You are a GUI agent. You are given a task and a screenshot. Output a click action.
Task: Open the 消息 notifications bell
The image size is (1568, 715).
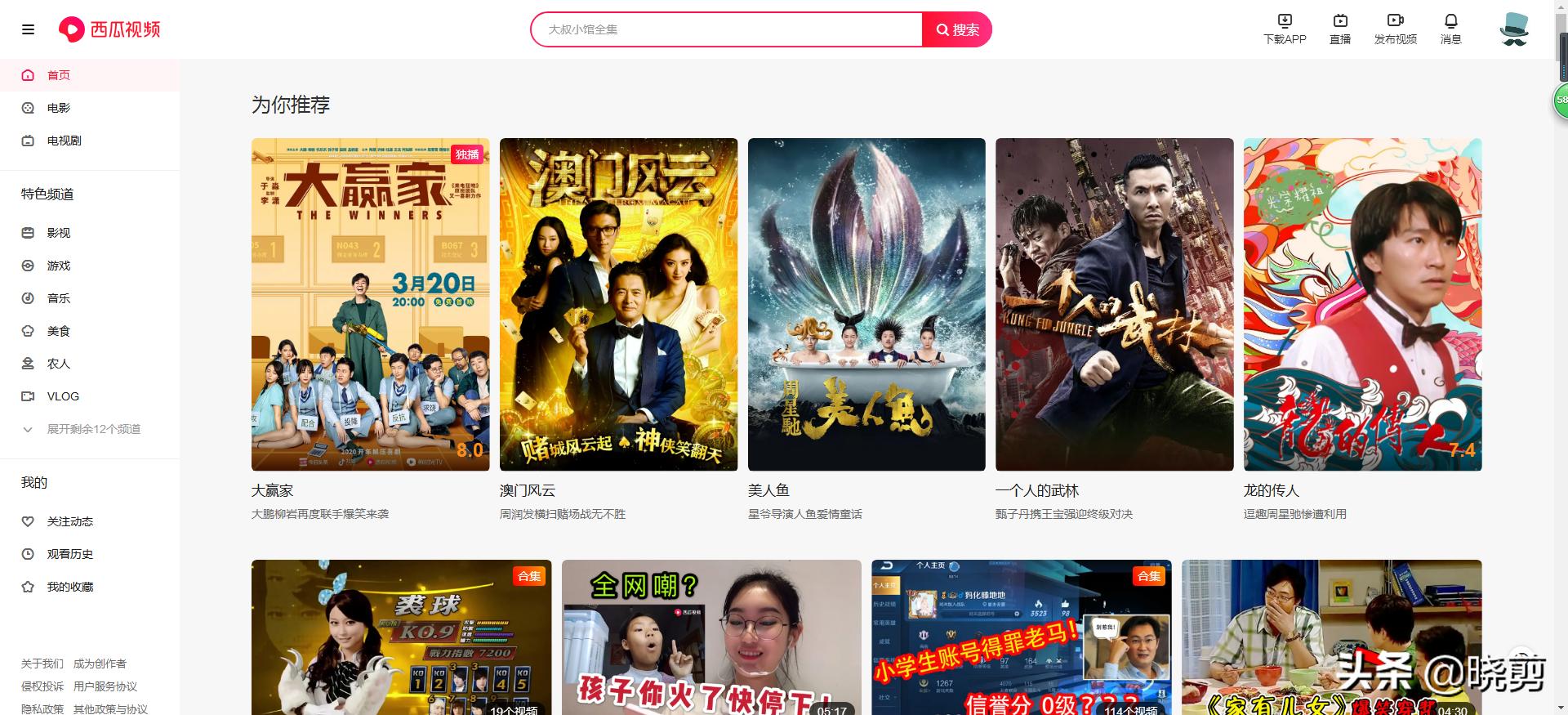(x=1450, y=29)
